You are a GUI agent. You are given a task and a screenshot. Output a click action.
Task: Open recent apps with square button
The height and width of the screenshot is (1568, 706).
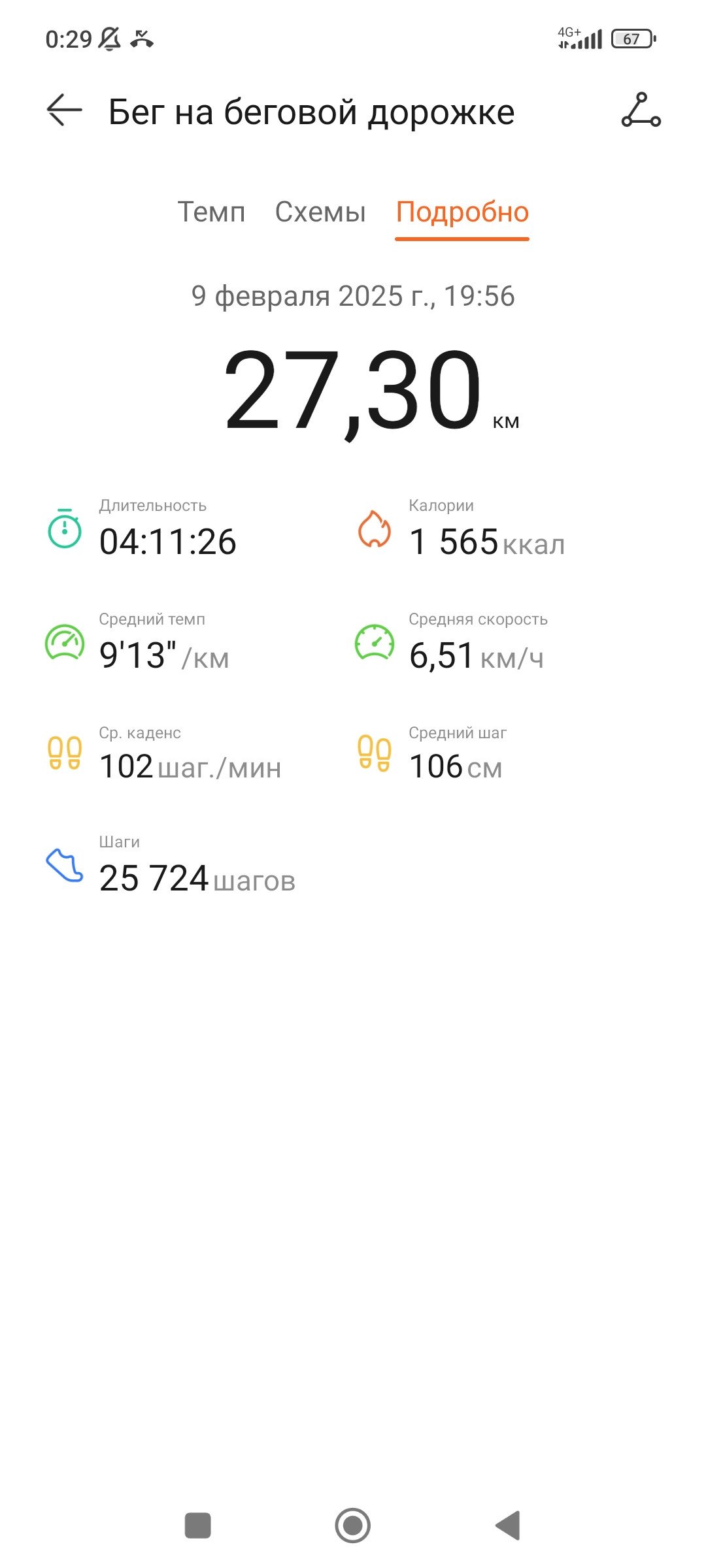point(198,1526)
